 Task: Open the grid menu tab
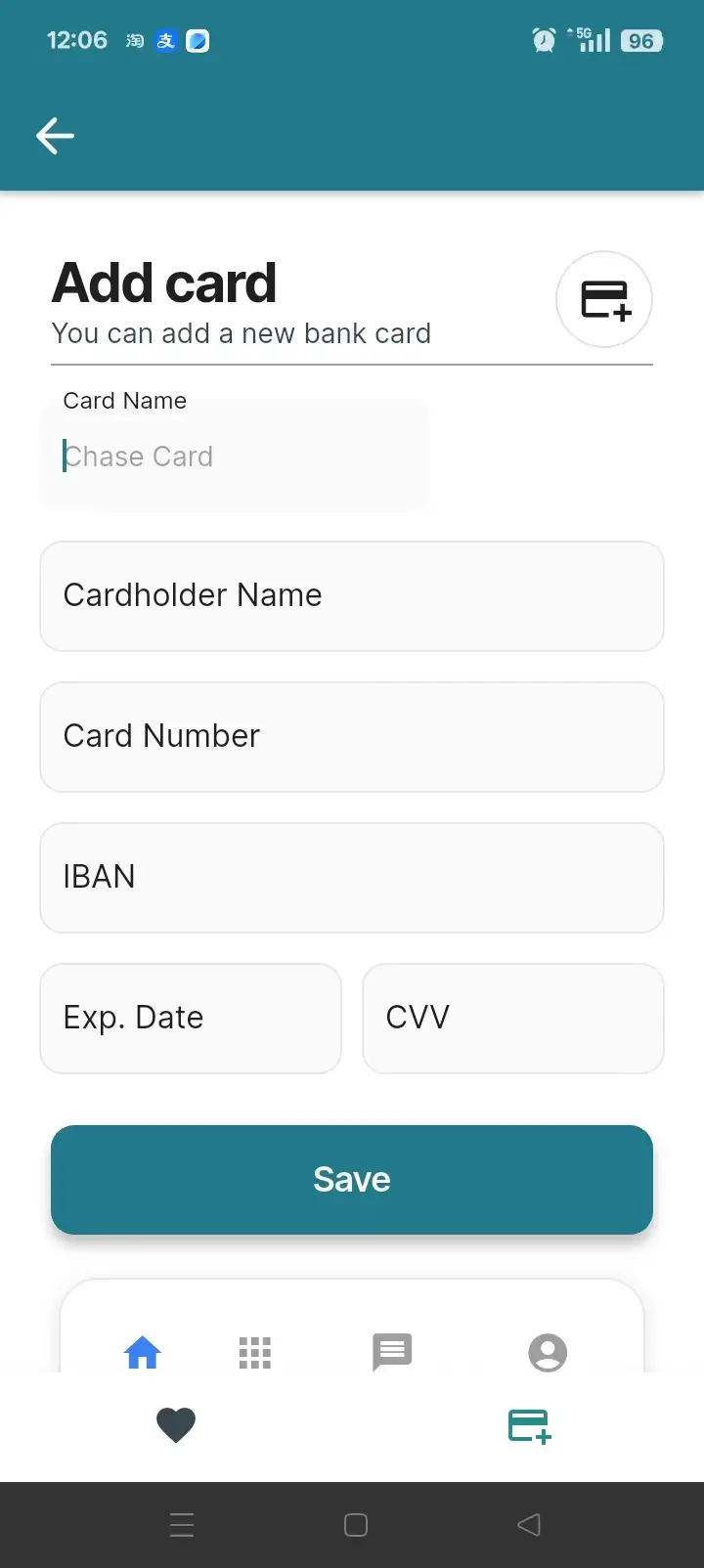tap(255, 1352)
